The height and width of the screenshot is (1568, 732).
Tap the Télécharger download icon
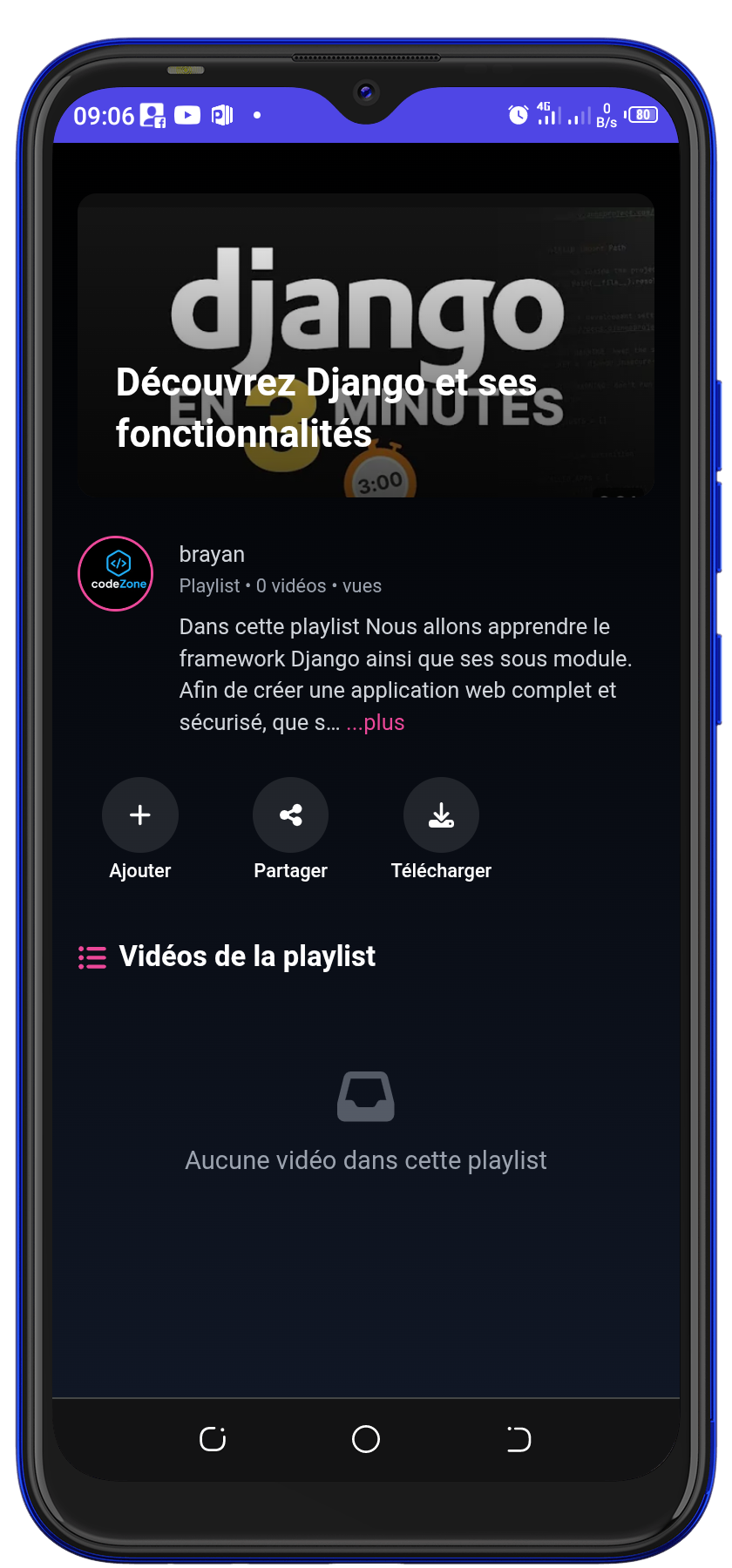441,814
